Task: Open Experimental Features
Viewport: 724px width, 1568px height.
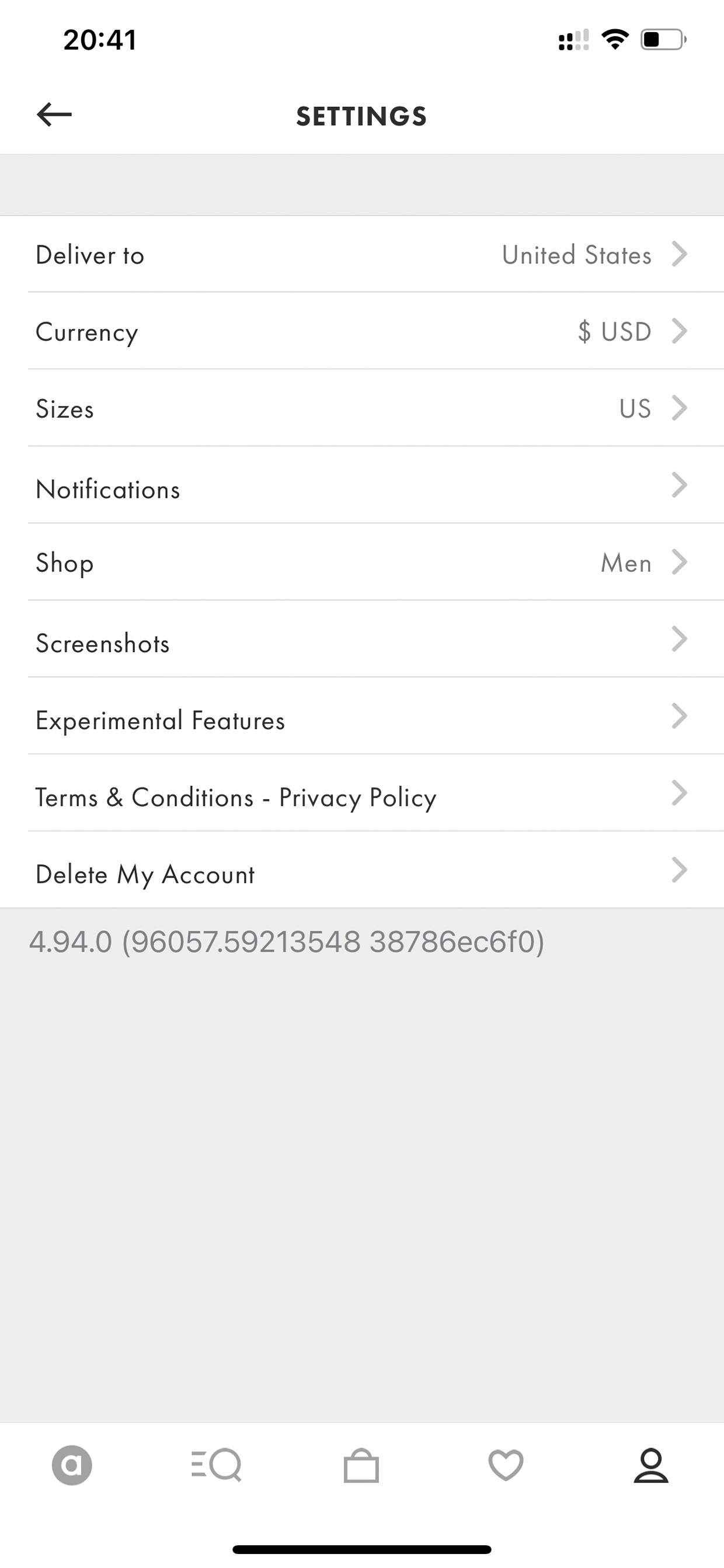Action: coord(362,716)
